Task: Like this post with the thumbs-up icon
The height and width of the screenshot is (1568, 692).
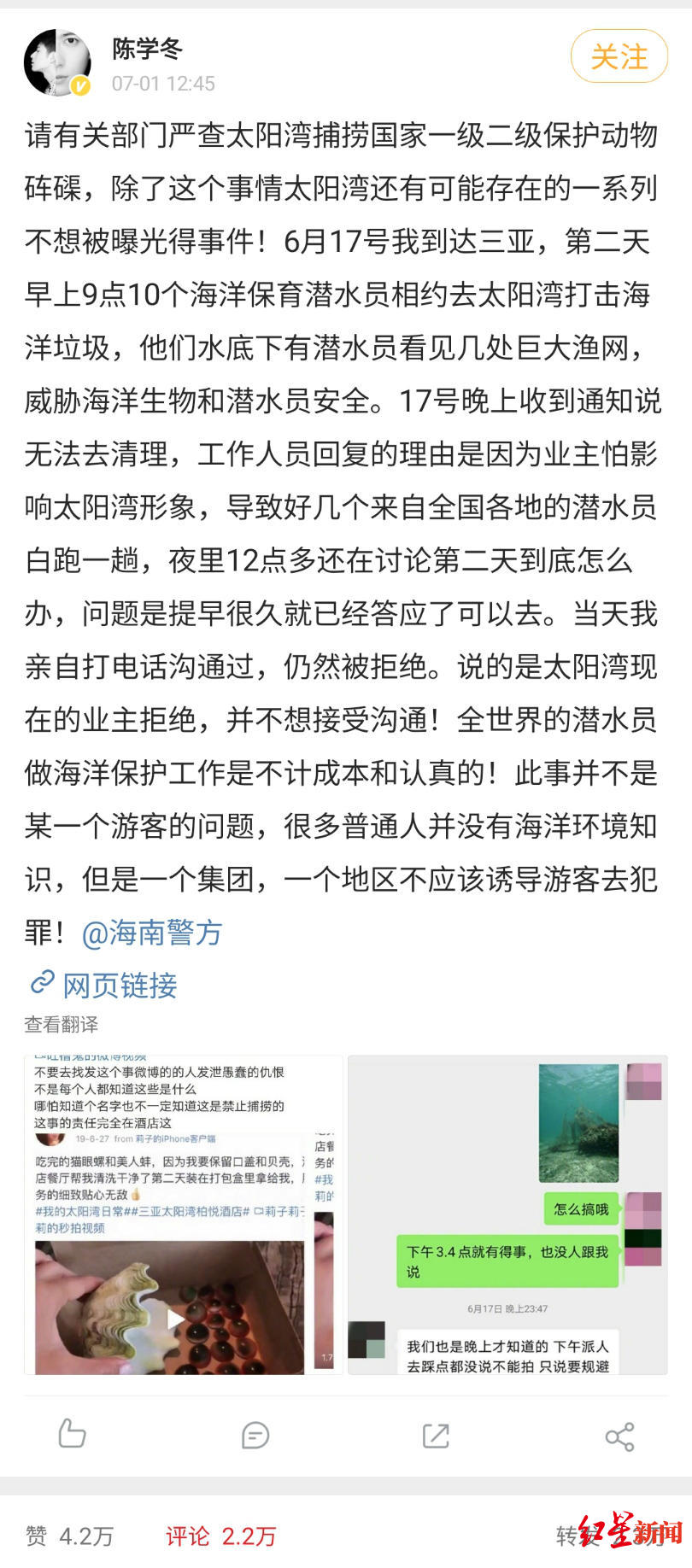Action: (72, 1434)
